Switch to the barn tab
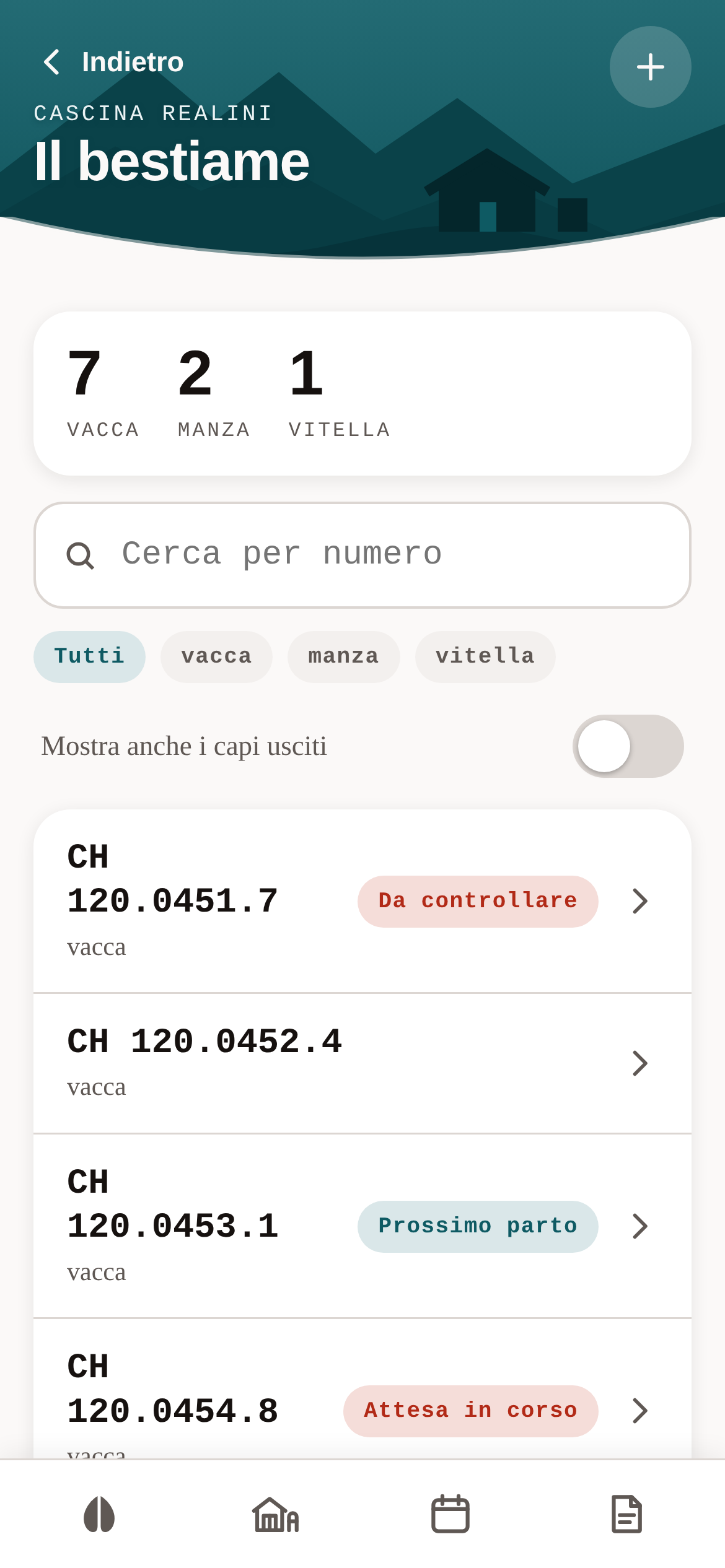The width and height of the screenshot is (725, 1568). (275, 1514)
